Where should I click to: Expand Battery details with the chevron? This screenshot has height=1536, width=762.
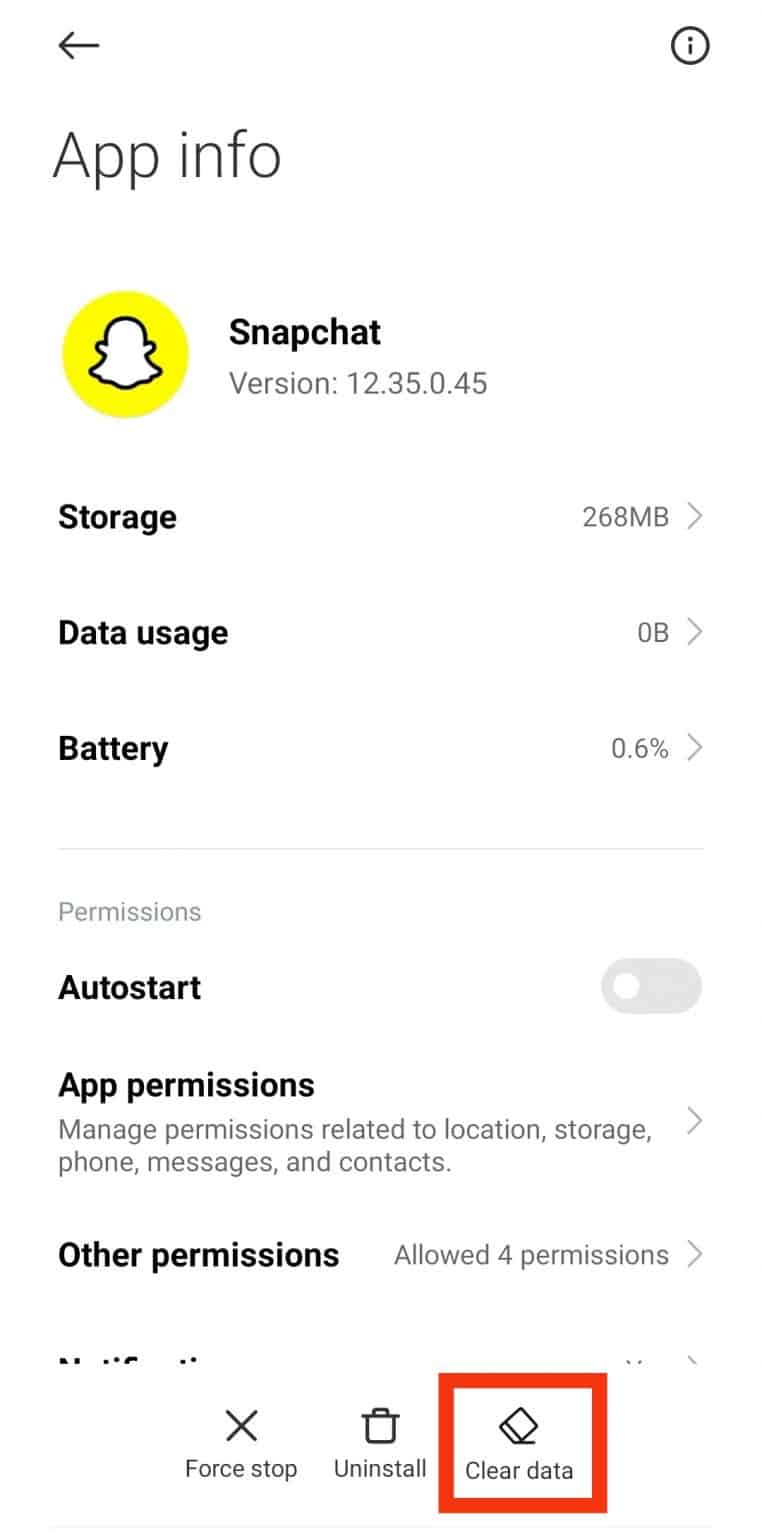(694, 747)
